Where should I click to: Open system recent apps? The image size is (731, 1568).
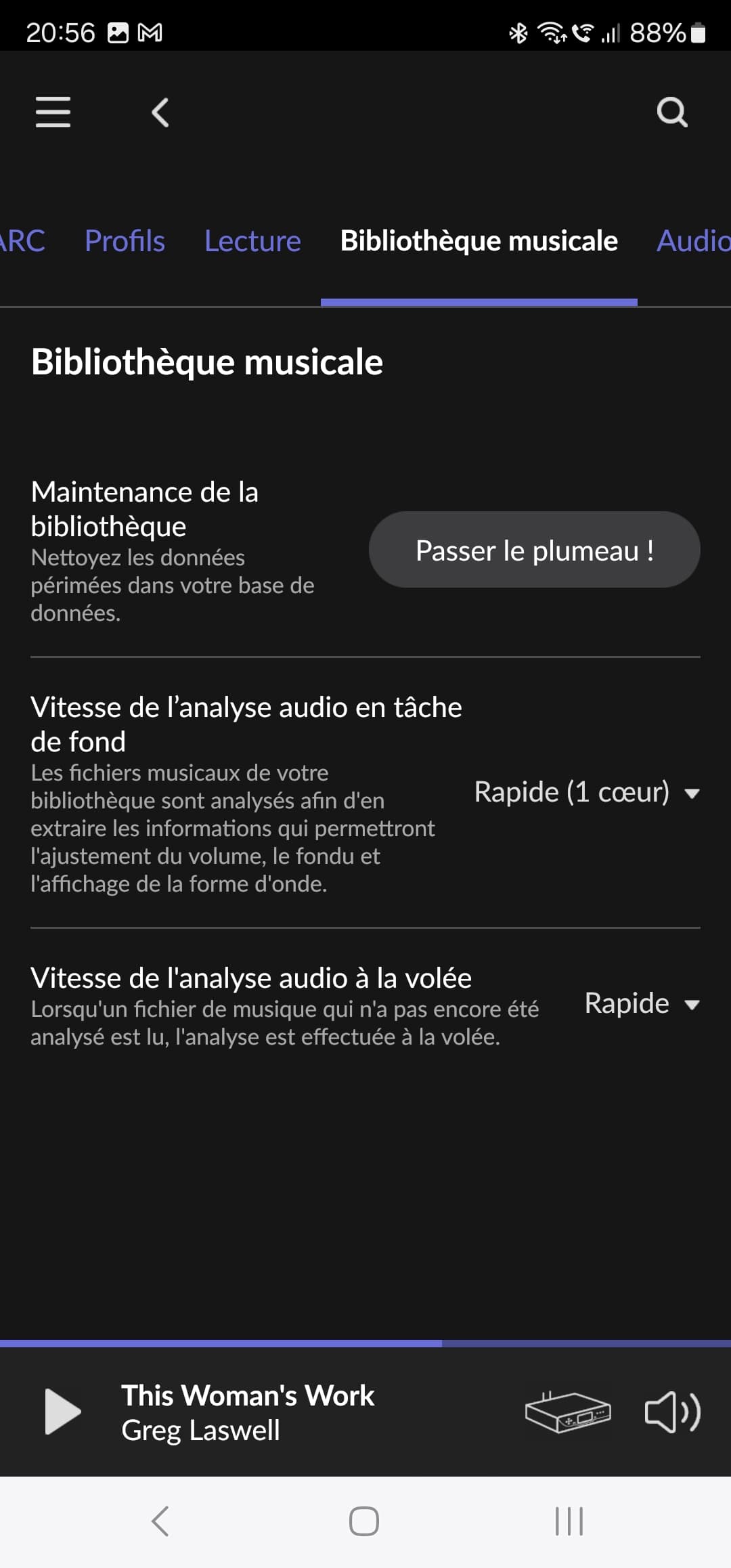[569, 1521]
